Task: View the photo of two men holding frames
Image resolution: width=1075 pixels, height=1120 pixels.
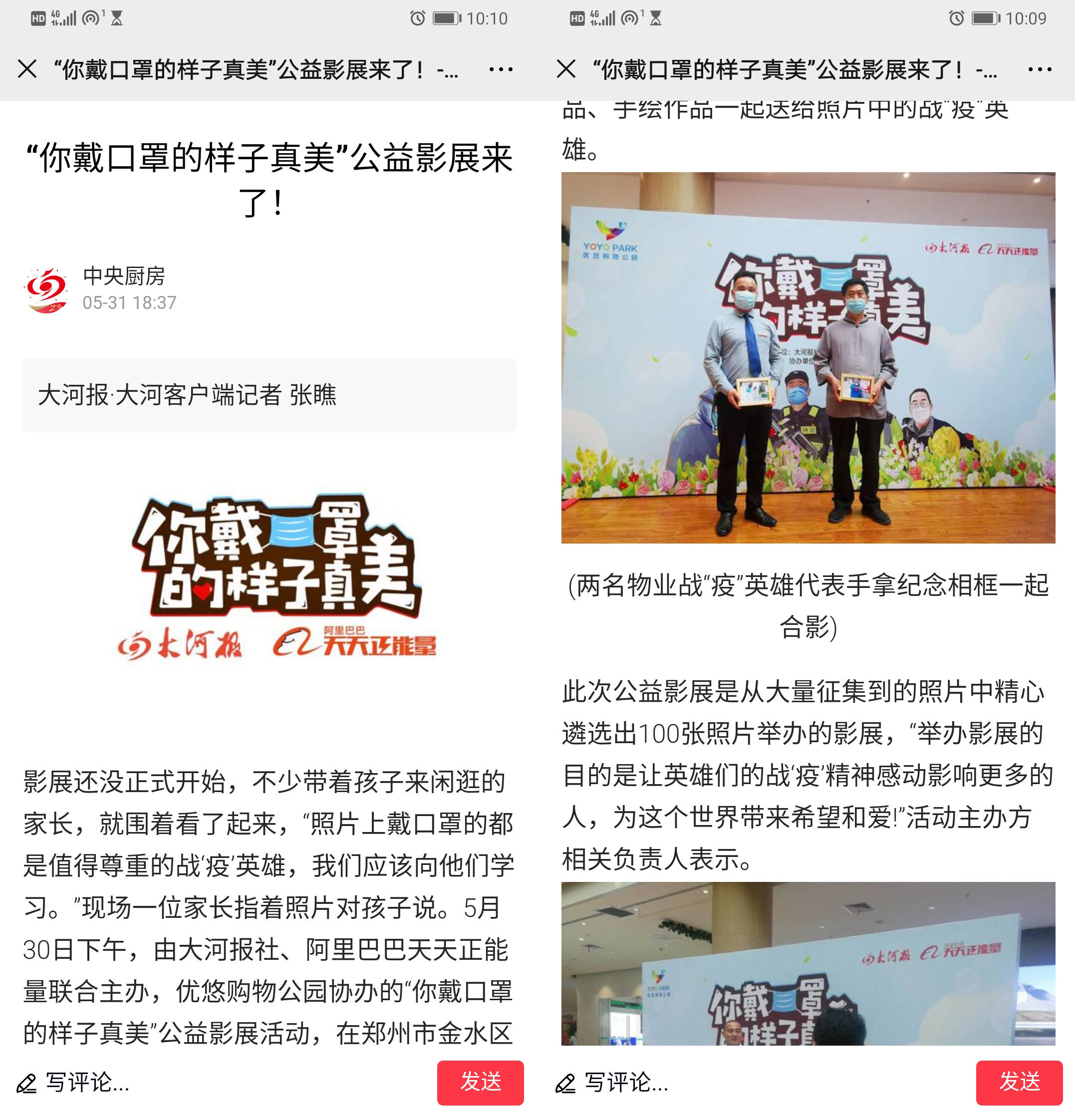Action: tap(807, 357)
